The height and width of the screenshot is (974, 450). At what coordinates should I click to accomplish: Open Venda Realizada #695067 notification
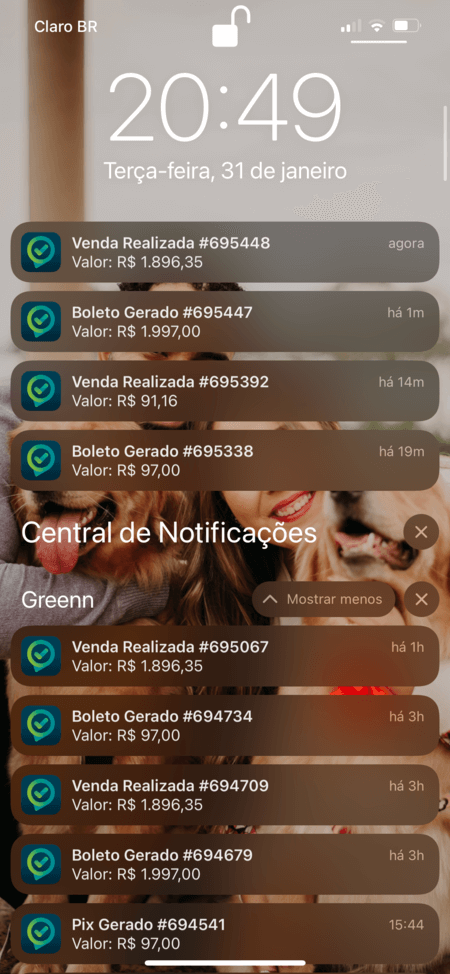coord(225,656)
